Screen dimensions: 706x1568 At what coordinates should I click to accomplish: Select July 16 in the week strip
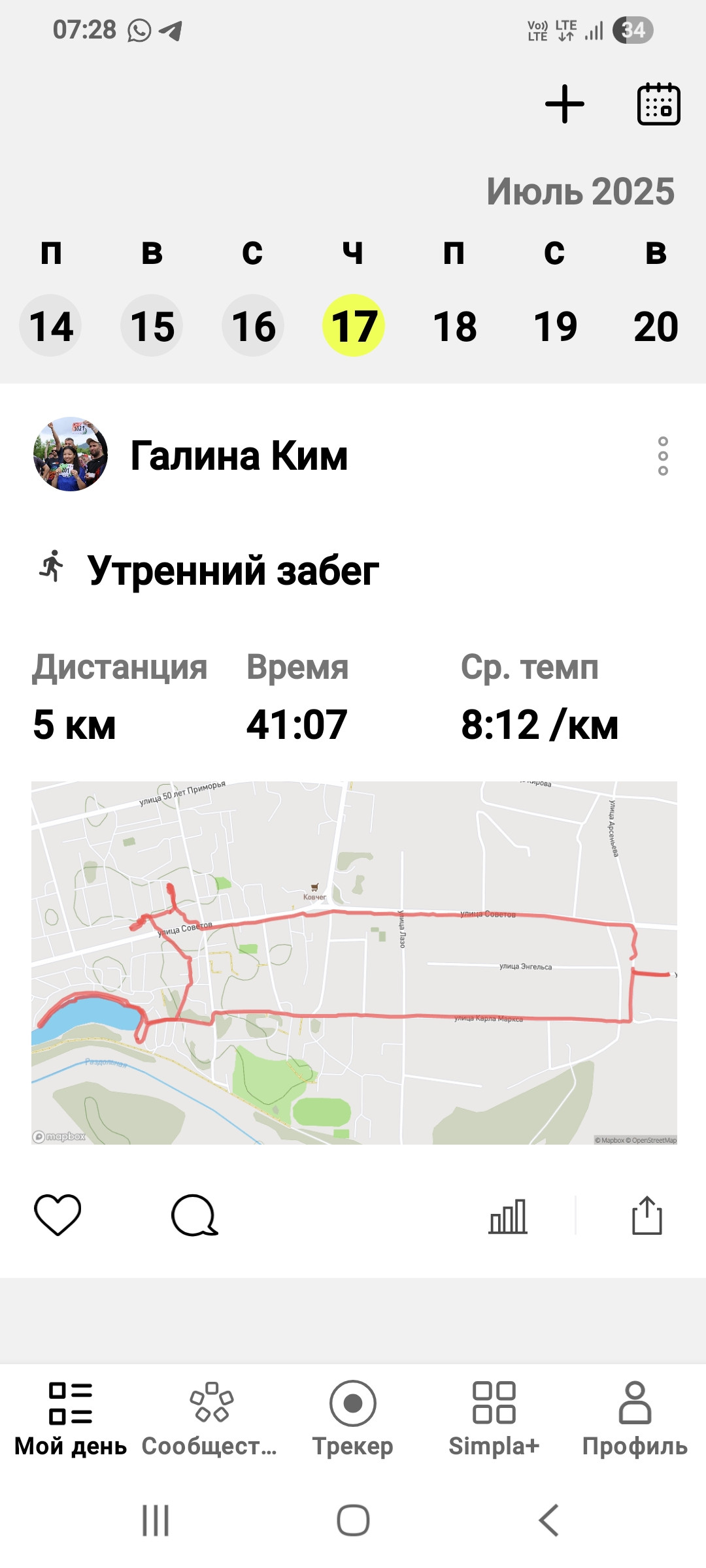click(x=253, y=325)
